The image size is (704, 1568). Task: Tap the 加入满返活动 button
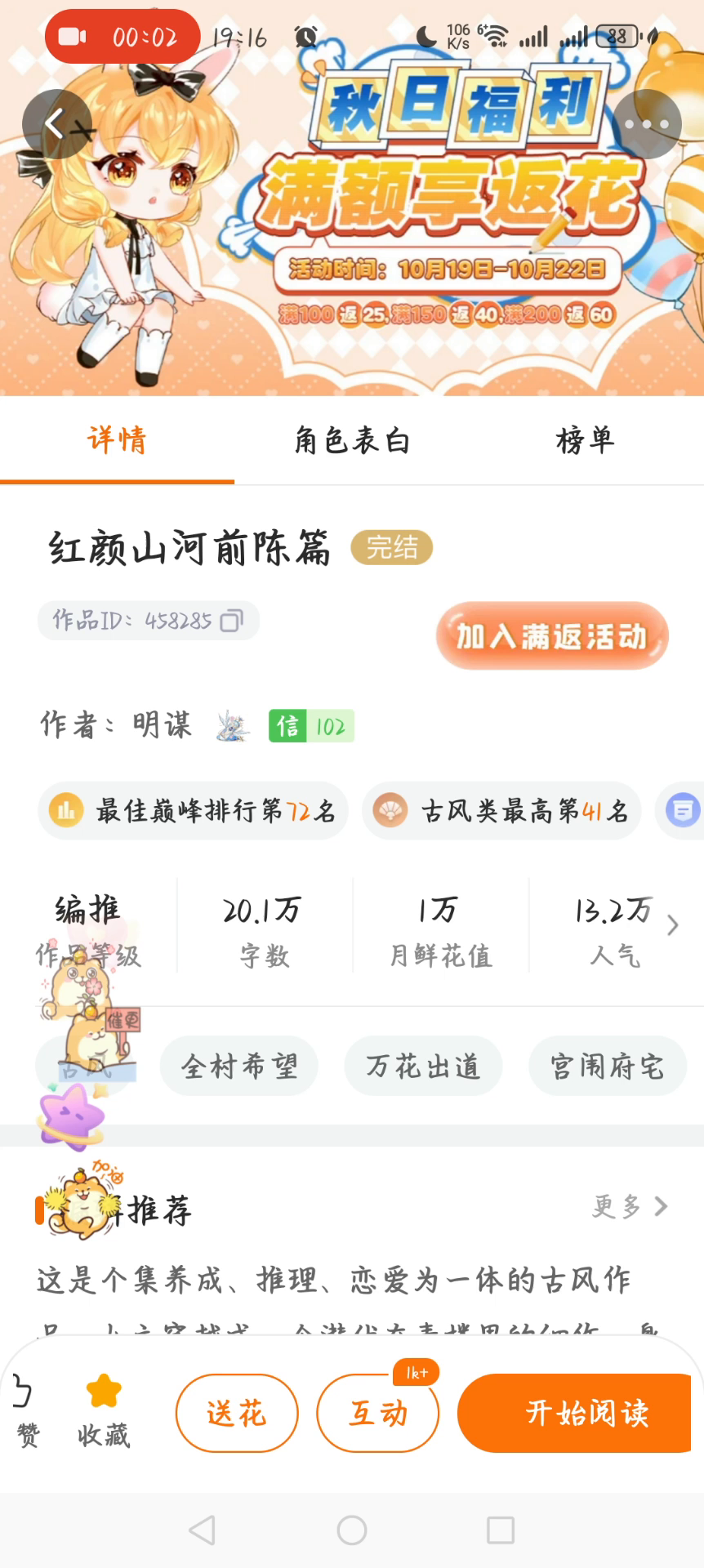pos(552,636)
